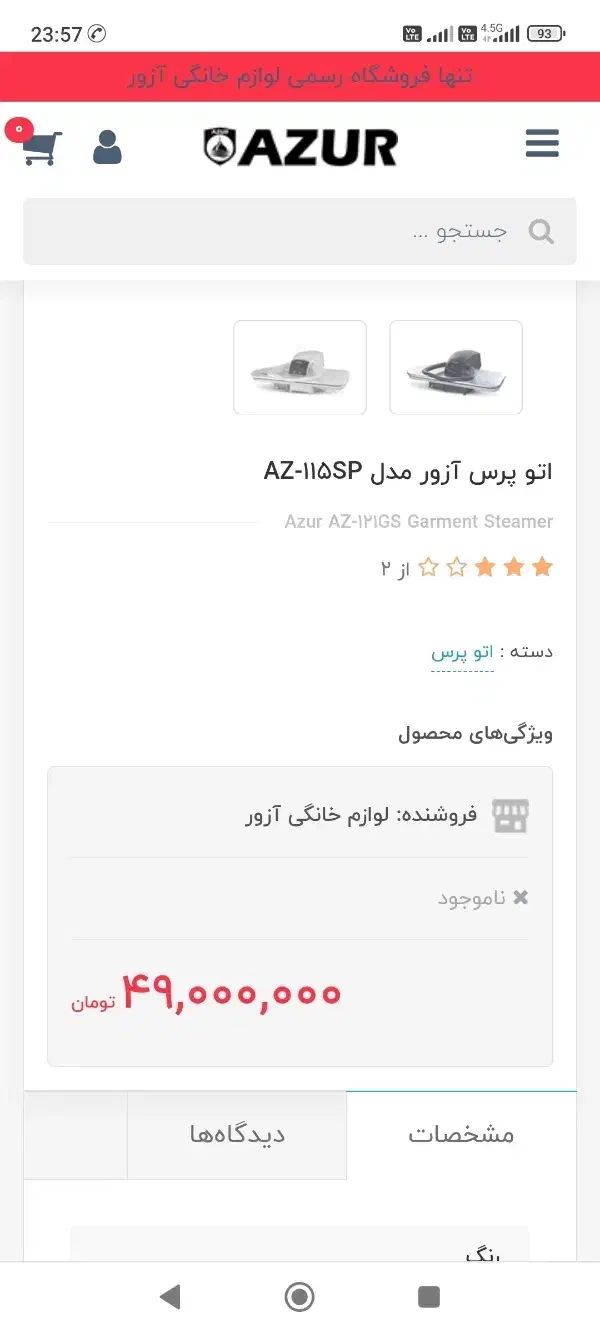View the product thumbnail with dark press handle
Image resolution: width=600 pixels, height=1333 pixels.
coord(455,367)
